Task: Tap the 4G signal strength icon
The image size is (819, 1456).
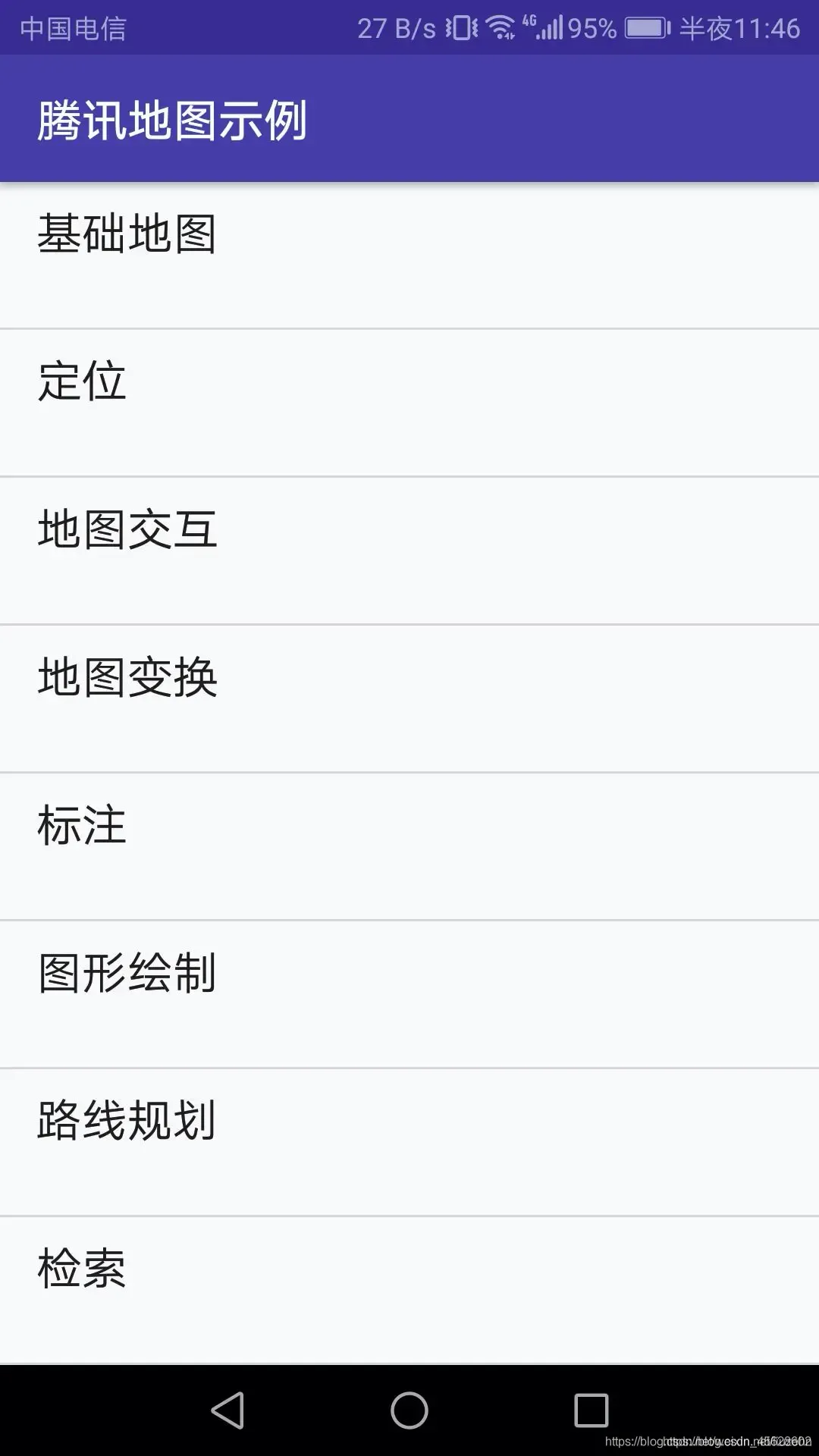Action: pyautogui.click(x=548, y=28)
